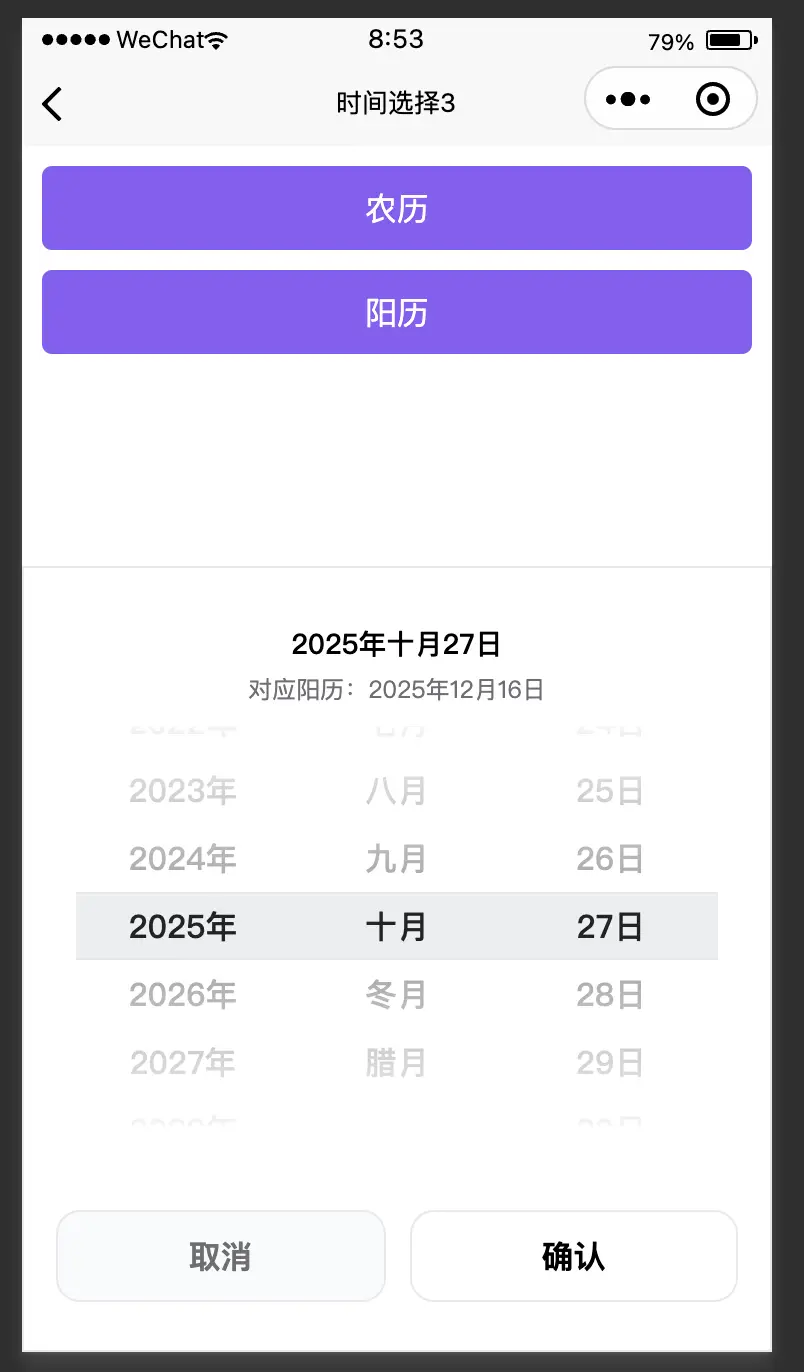Pick 冬月 in the month column
This screenshot has height=1372, width=804.
coord(396,995)
